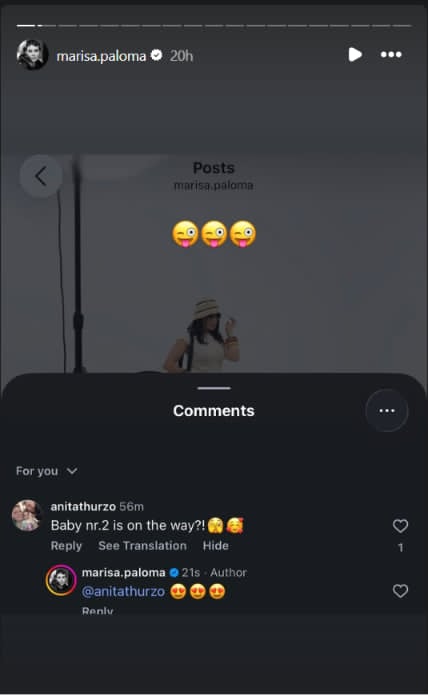Like anitathurzo's comment
This screenshot has height=695, width=428.
click(x=400, y=526)
